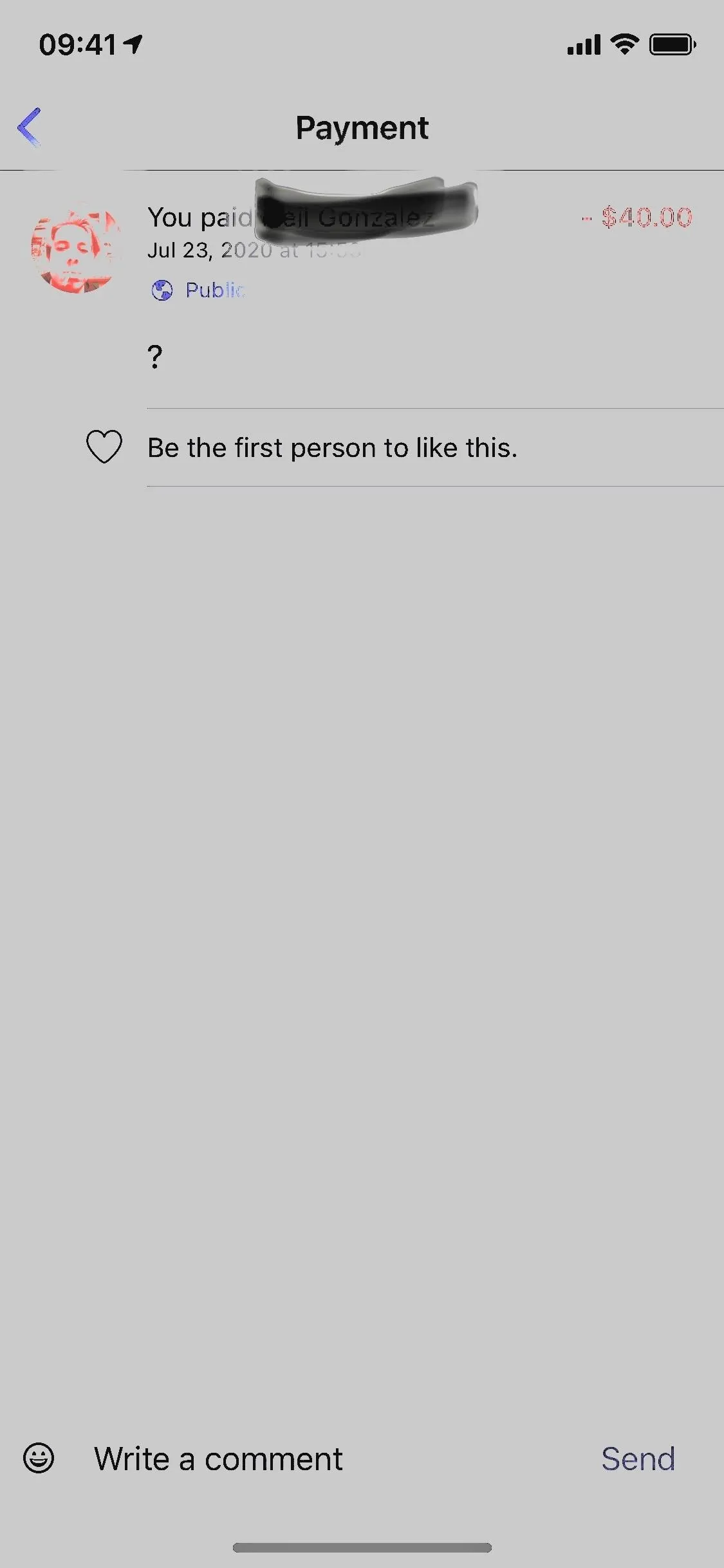Open the payer's profile picture

click(76, 250)
